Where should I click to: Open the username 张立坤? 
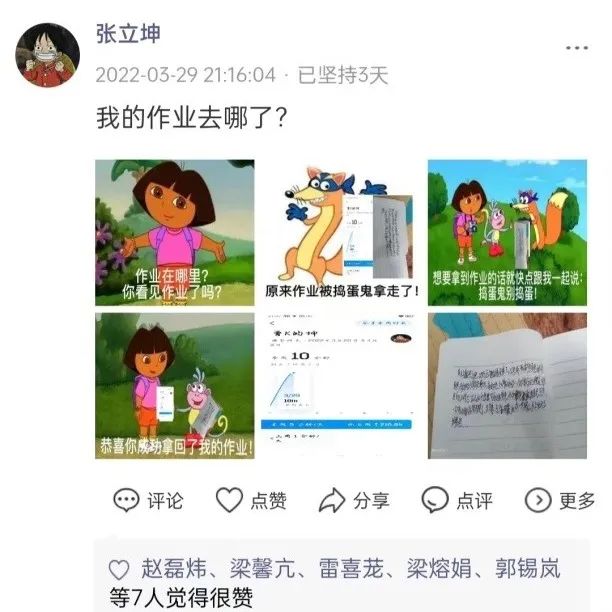click(x=127, y=33)
